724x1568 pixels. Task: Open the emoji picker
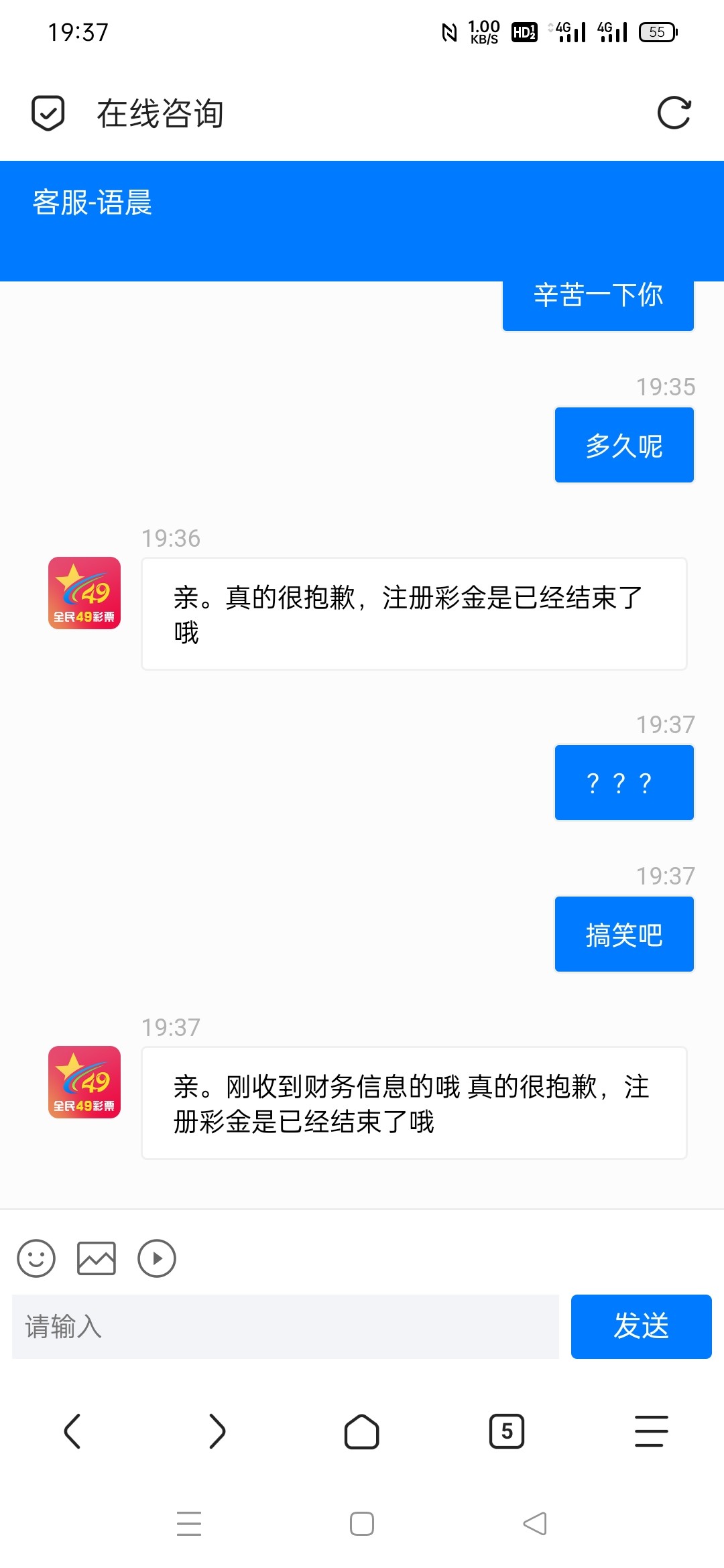click(36, 1258)
